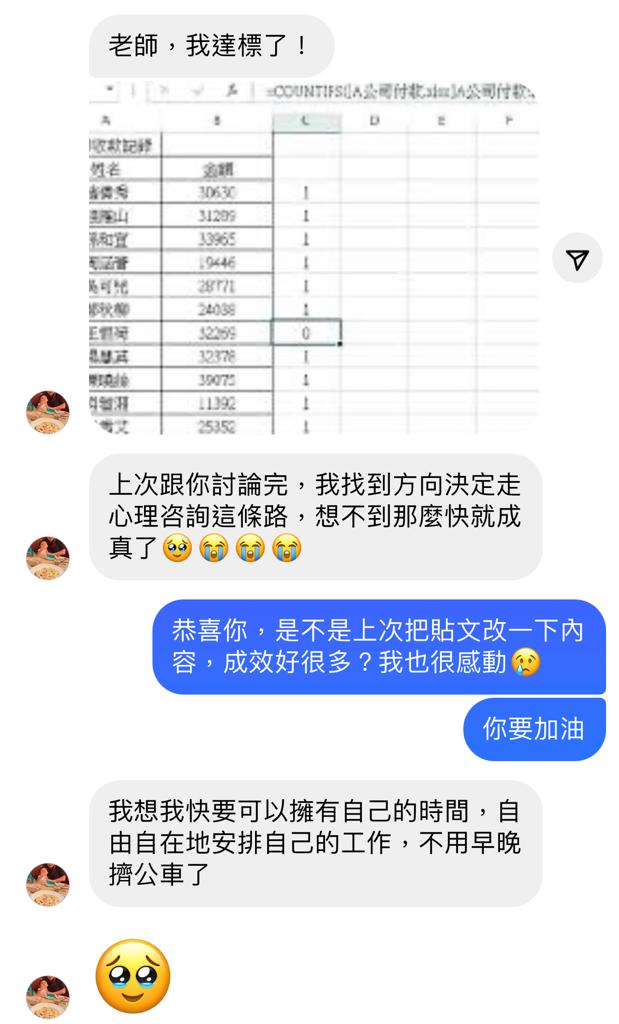
Task: Open the shared spreadsheet image
Action: [314, 258]
